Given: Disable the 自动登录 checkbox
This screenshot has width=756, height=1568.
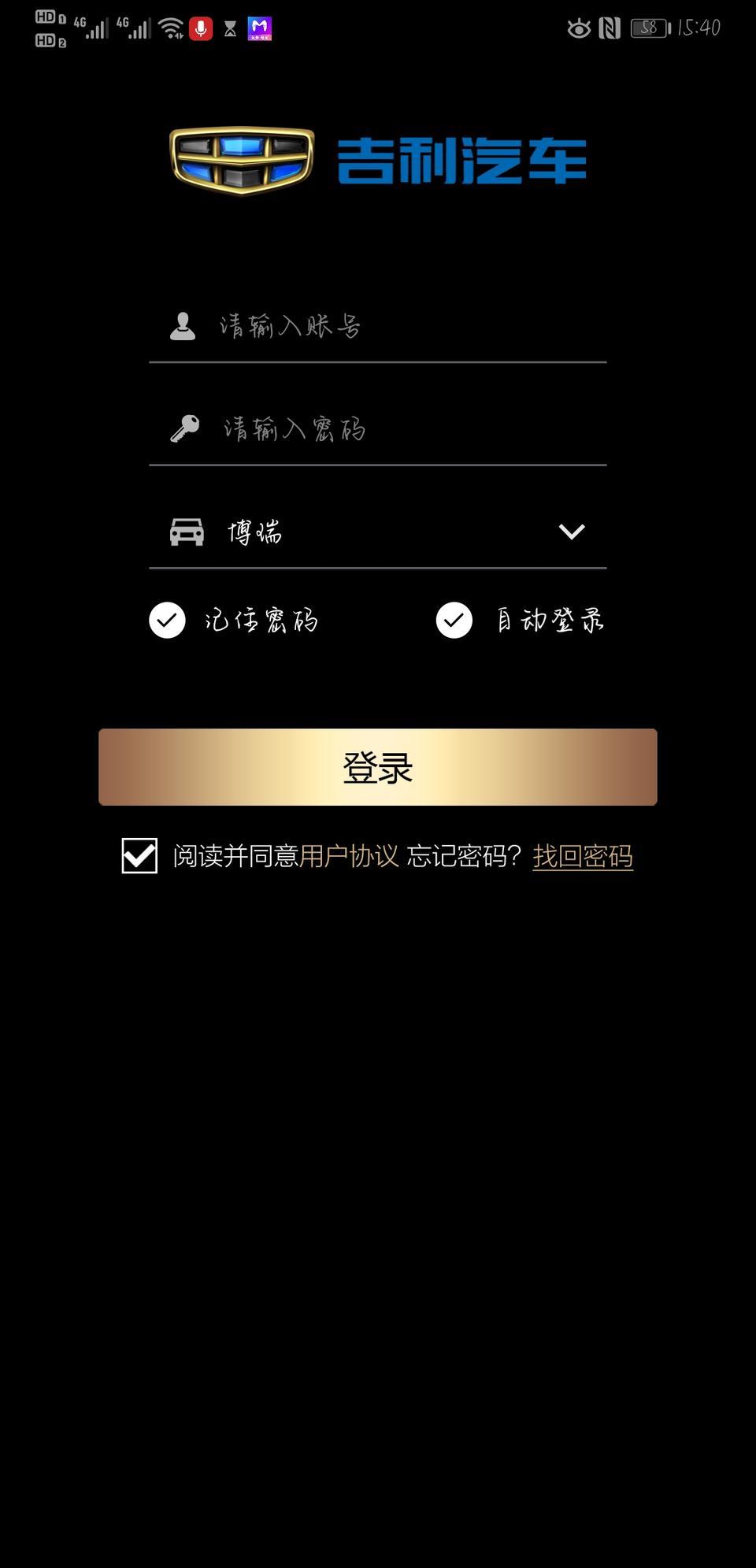Looking at the screenshot, I should click(454, 620).
